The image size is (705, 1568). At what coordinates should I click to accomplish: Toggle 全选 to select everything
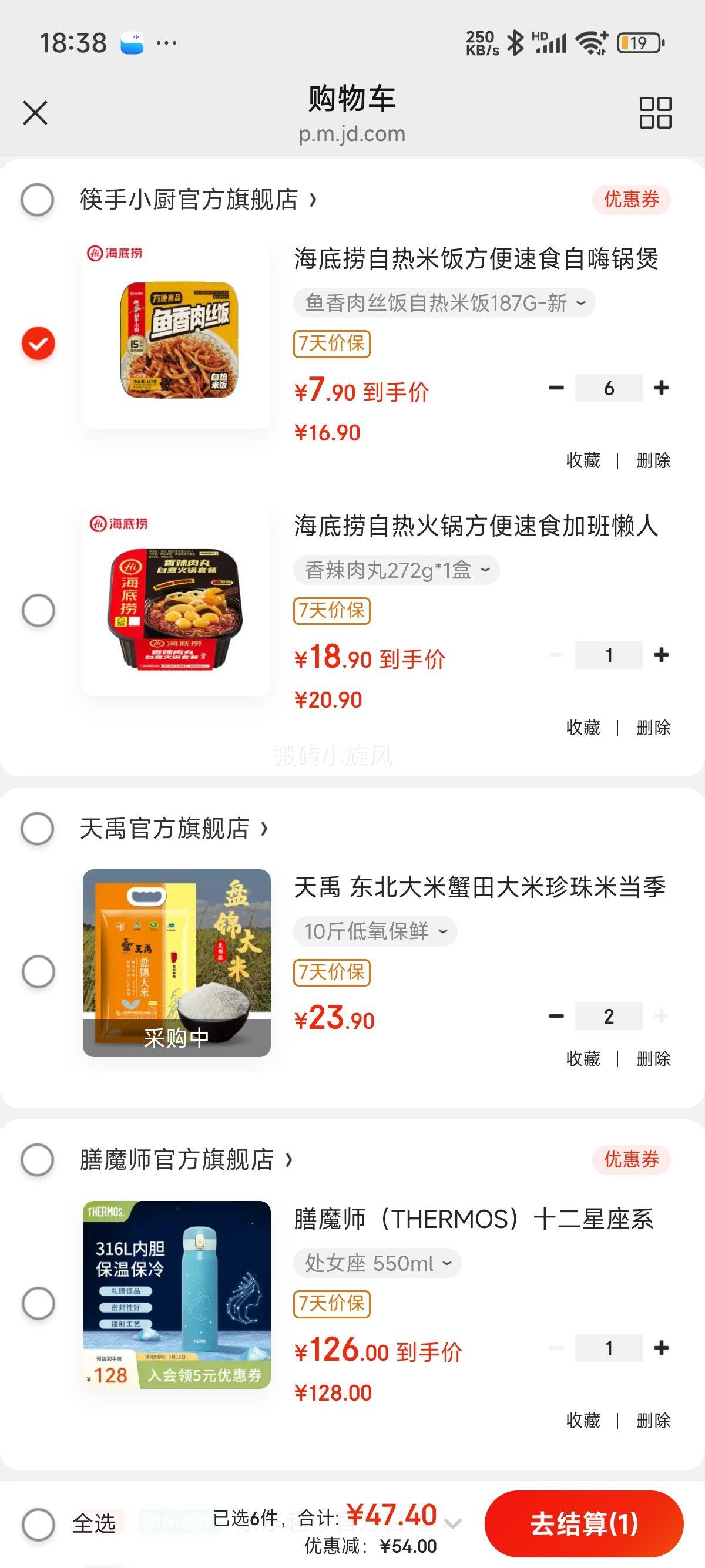(x=38, y=1524)
